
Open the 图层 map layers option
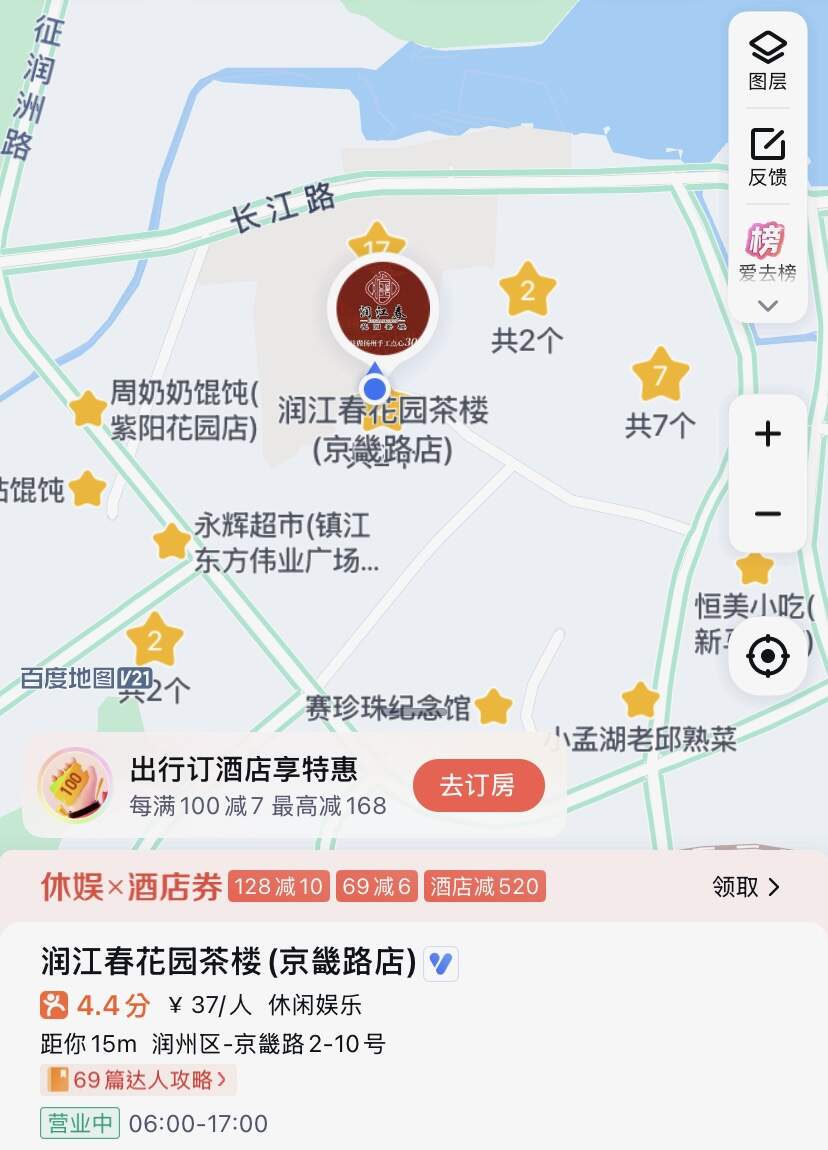tap(767, 60)
